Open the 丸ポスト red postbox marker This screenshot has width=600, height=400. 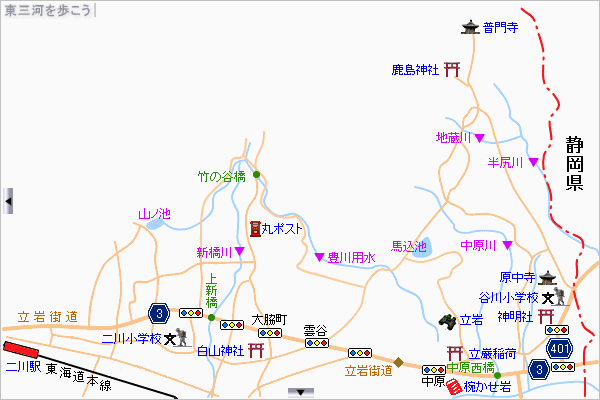coord(256,229)
